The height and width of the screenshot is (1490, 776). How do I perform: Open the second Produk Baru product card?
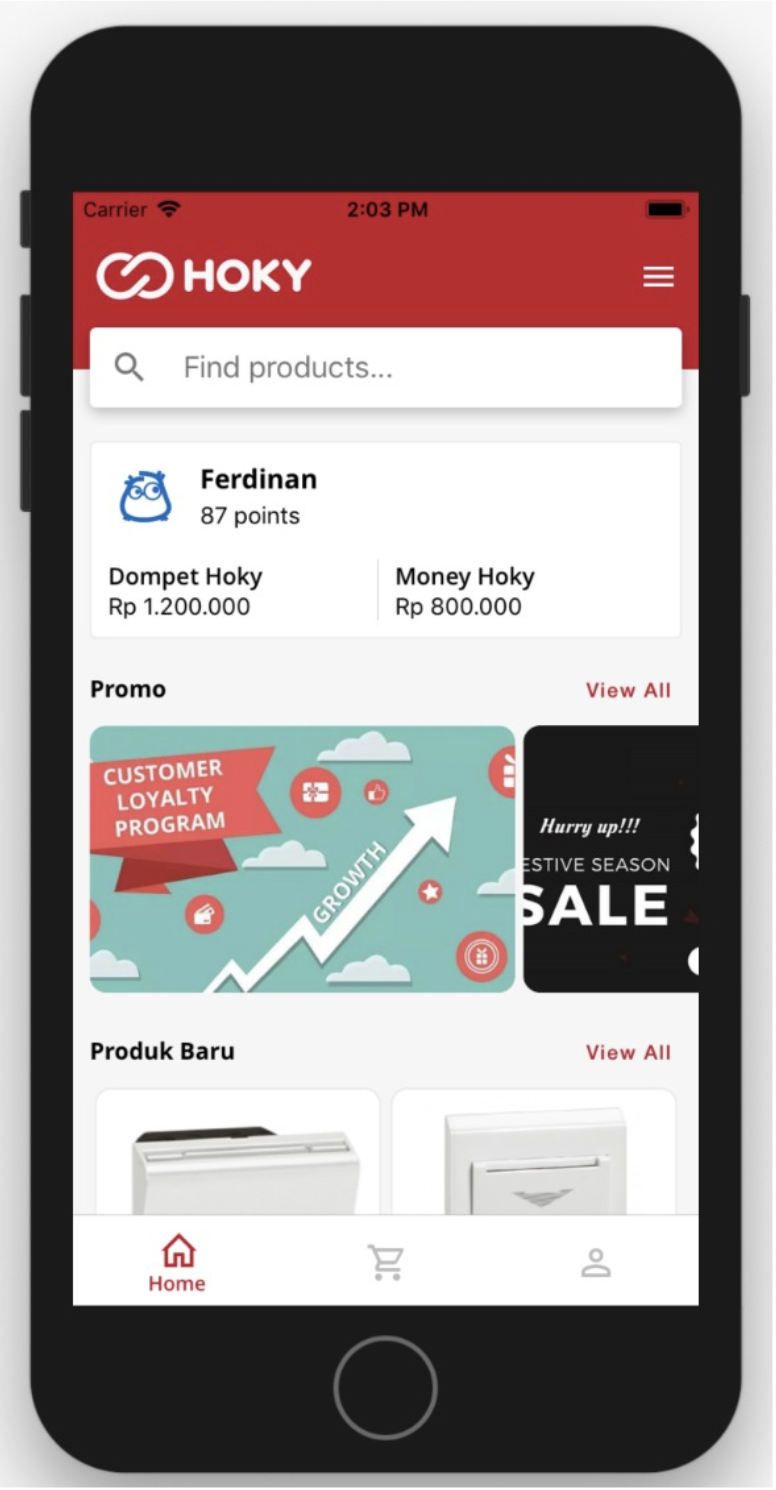(534, 1152)
